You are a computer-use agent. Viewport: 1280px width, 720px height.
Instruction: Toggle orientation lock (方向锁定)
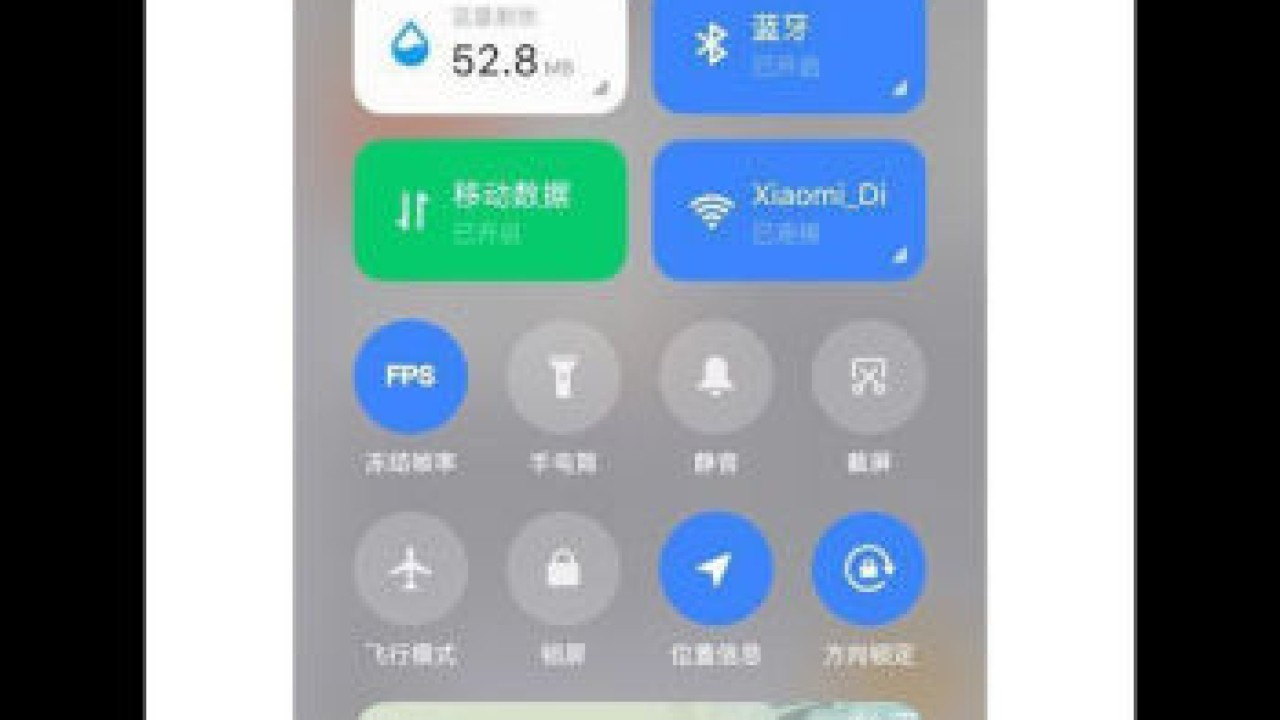click(x=868, y=569)
